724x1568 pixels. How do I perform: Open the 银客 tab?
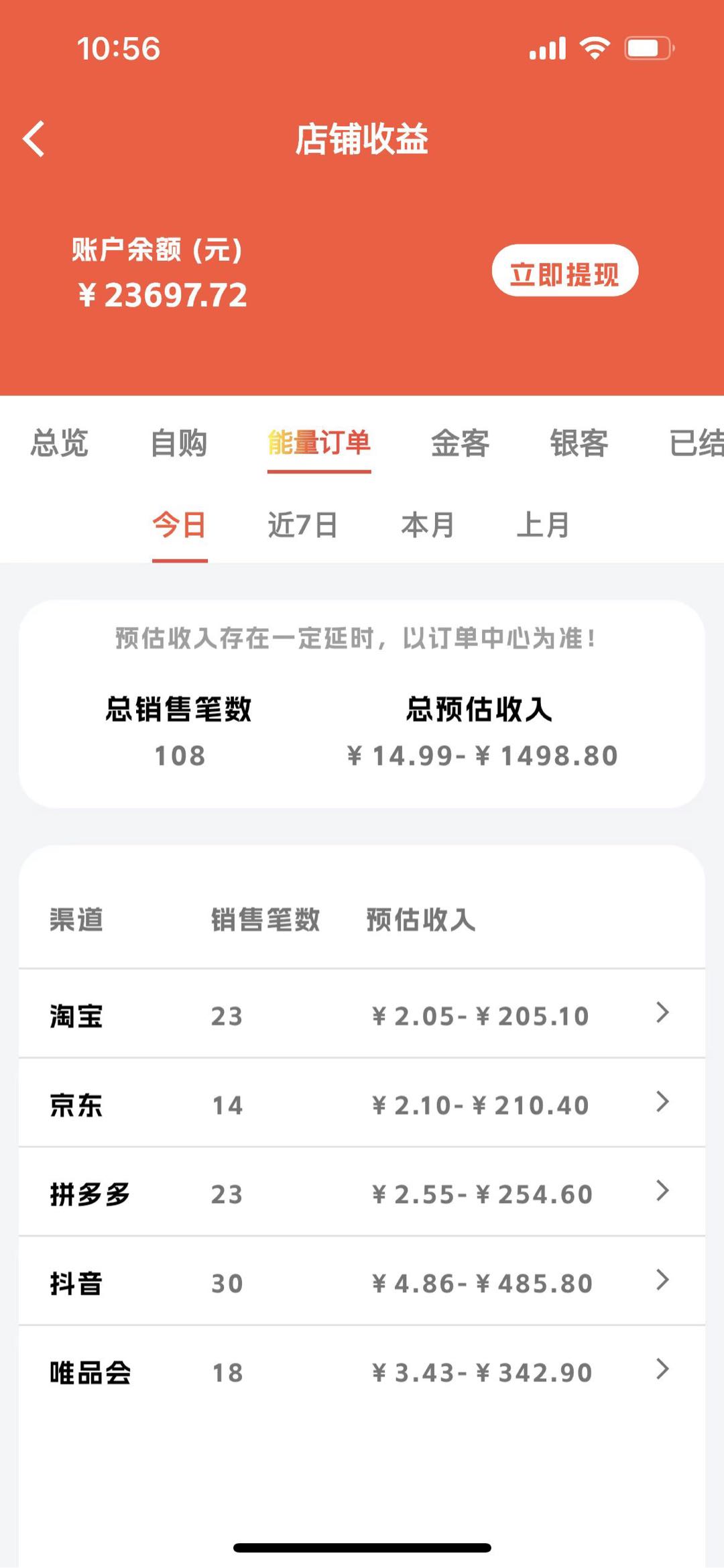(579, 443)
